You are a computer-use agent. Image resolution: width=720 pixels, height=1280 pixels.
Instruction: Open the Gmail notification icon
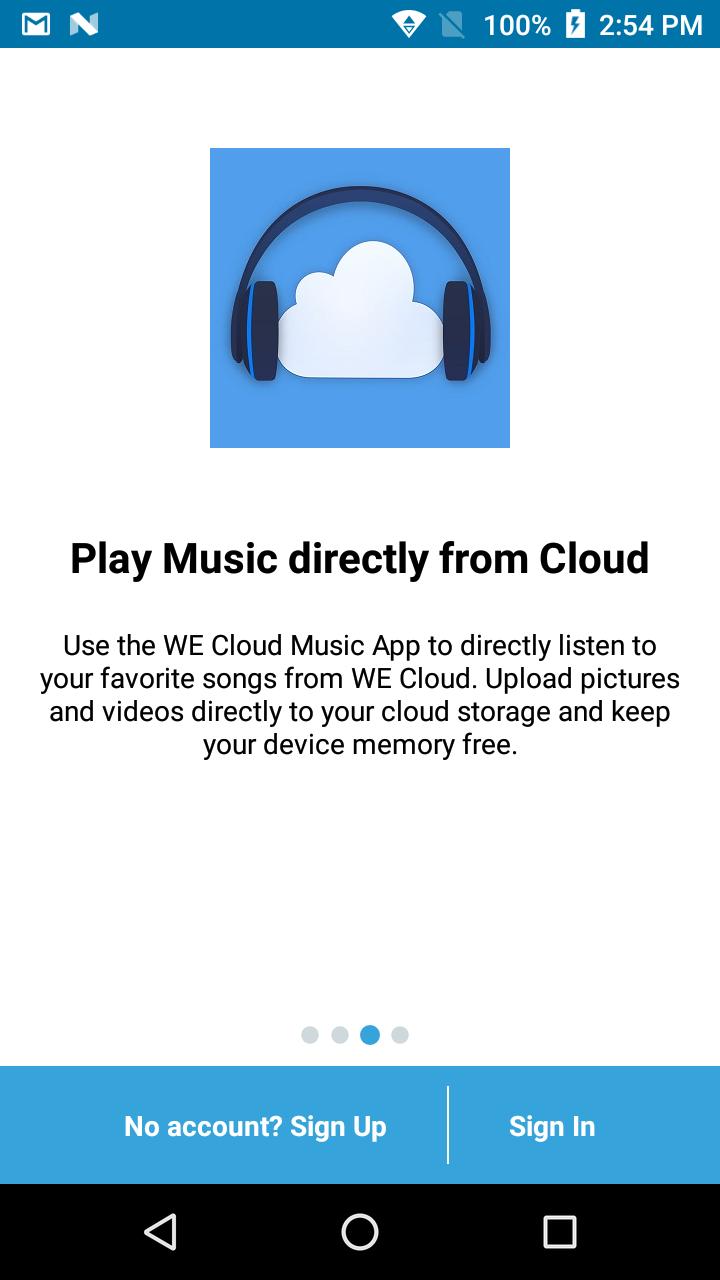pos(37,24)
